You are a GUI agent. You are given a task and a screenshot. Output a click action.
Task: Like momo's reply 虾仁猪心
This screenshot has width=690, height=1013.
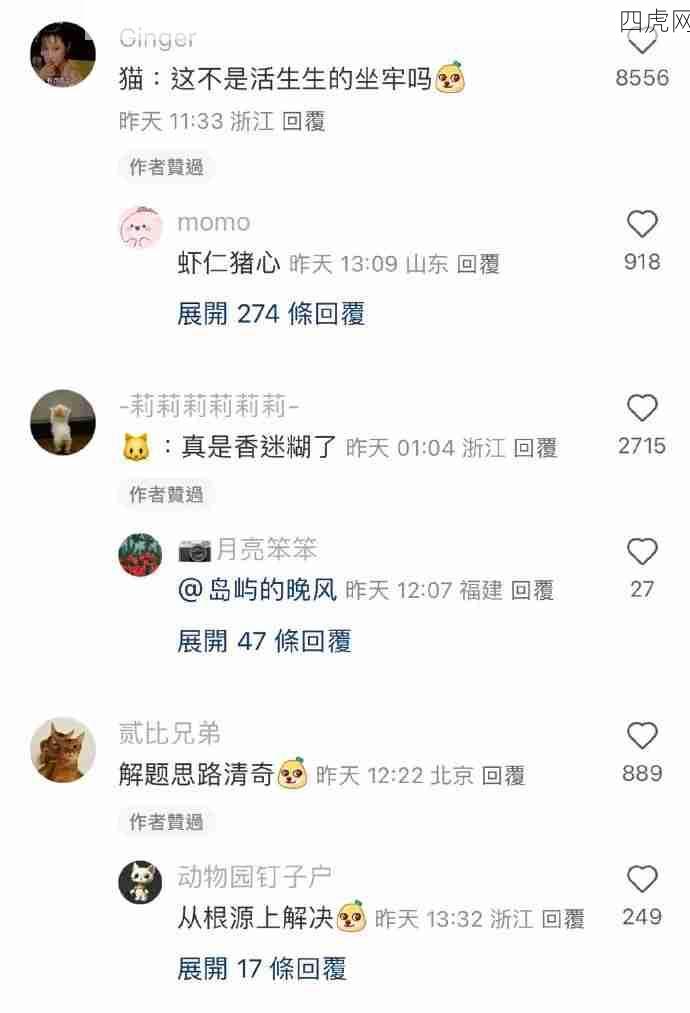[x=642, y=224]
